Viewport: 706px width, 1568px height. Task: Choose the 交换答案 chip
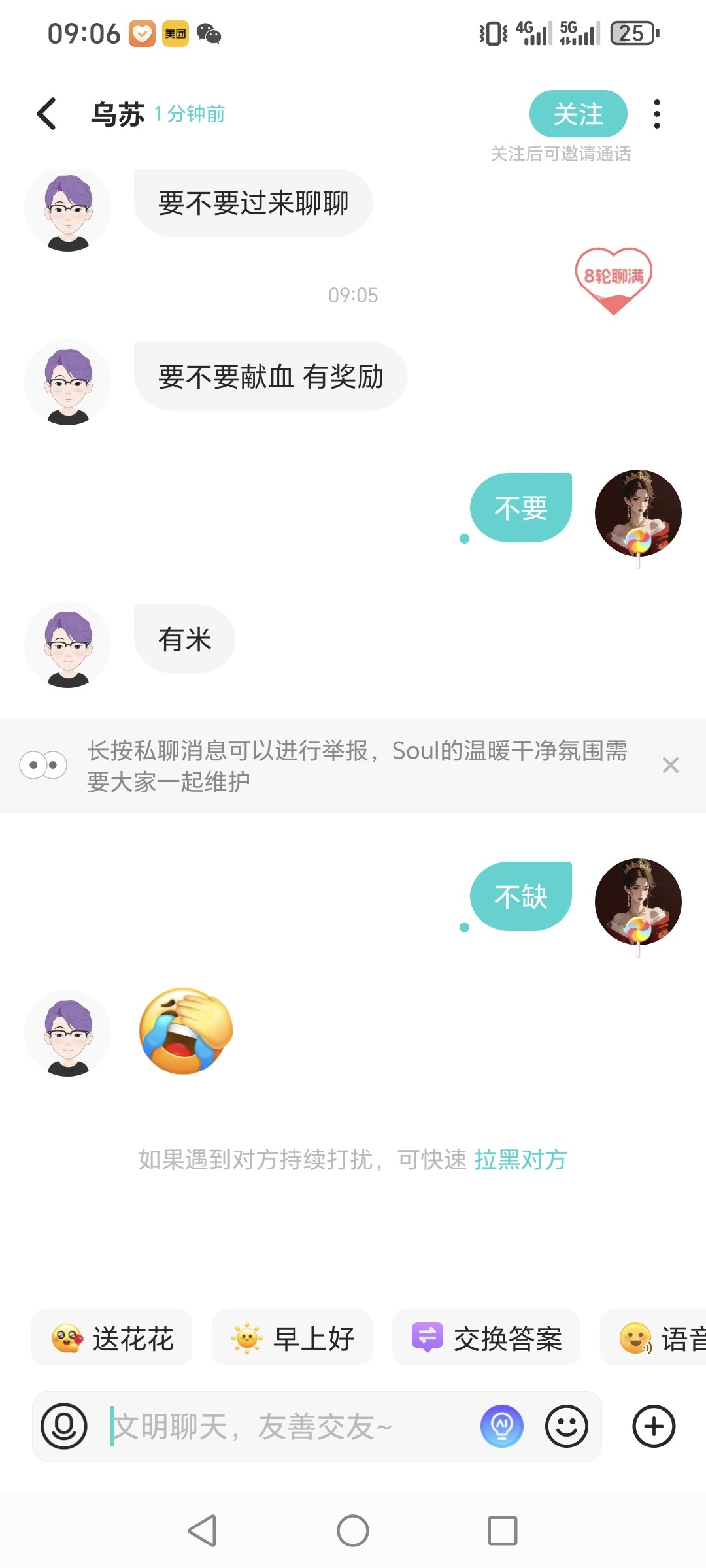486,1339
